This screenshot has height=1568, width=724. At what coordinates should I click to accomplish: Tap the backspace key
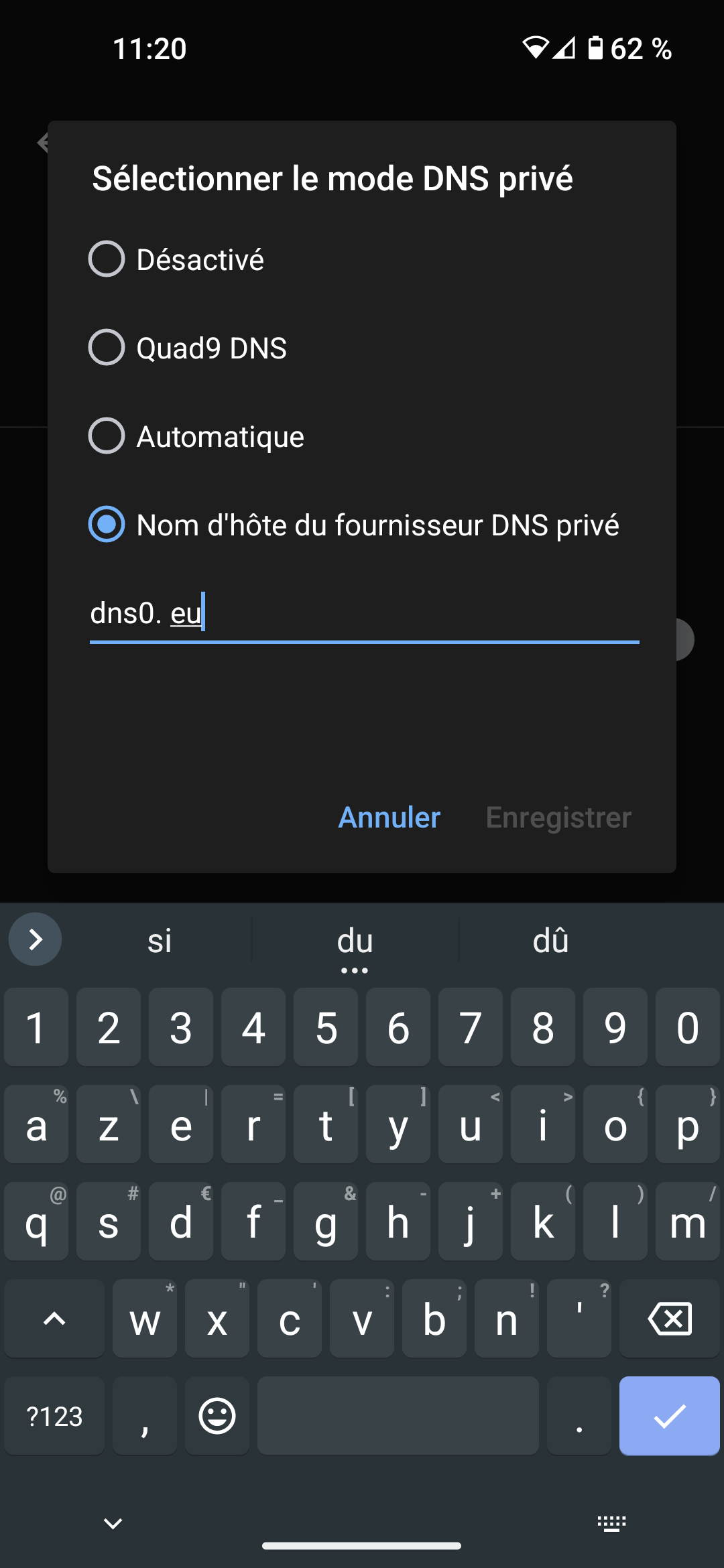pos(670,1319)
